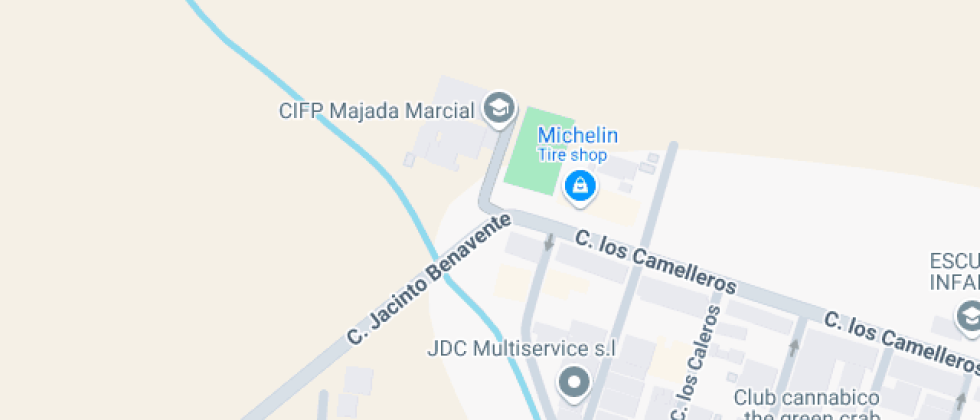Open the CIFP Majada Marcial school marker
980x420 pixels.
[498, 107]
